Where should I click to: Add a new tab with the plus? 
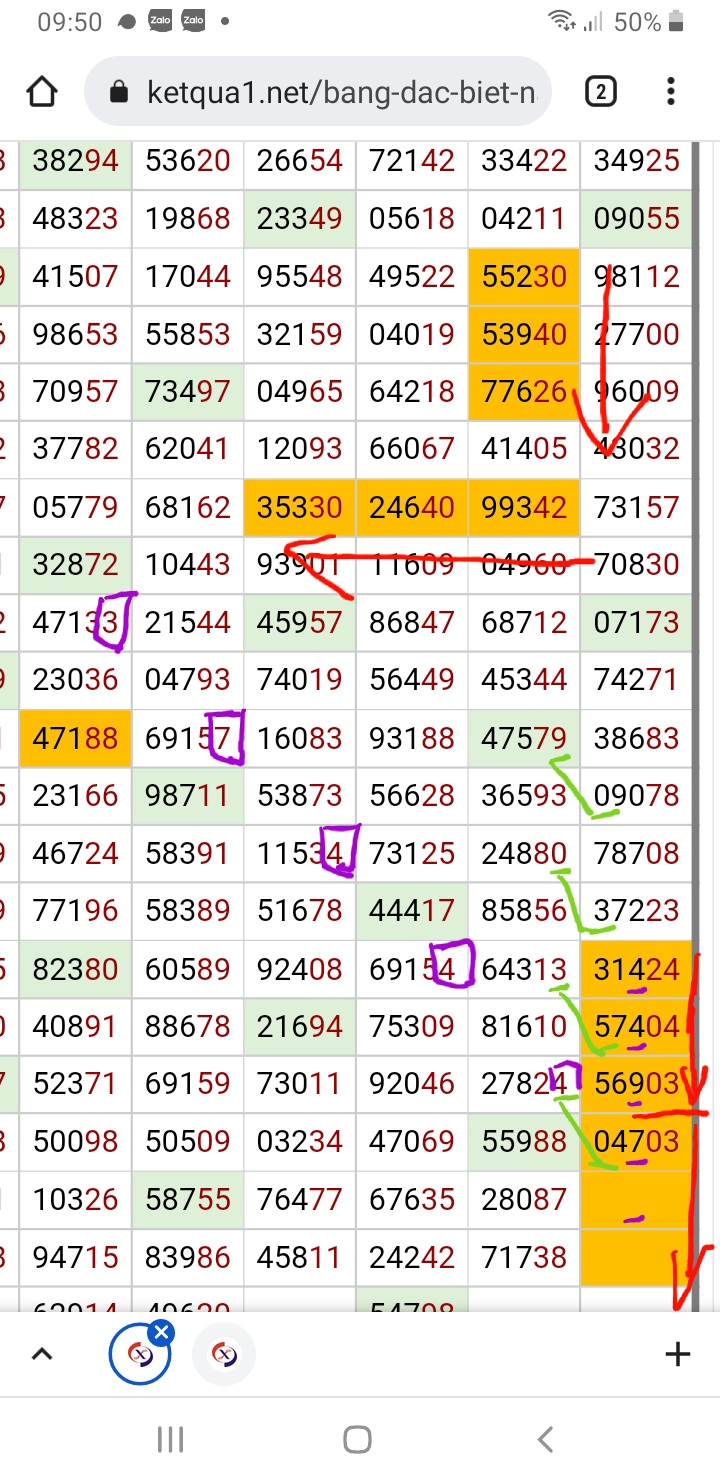[x=677, y=1355]
